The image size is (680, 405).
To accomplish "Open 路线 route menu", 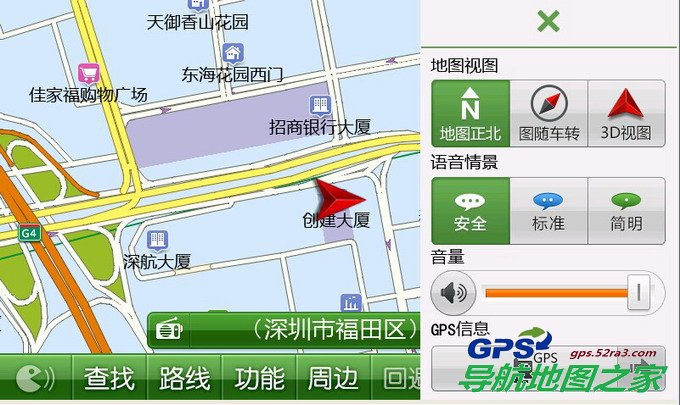I will coord(185,379).
